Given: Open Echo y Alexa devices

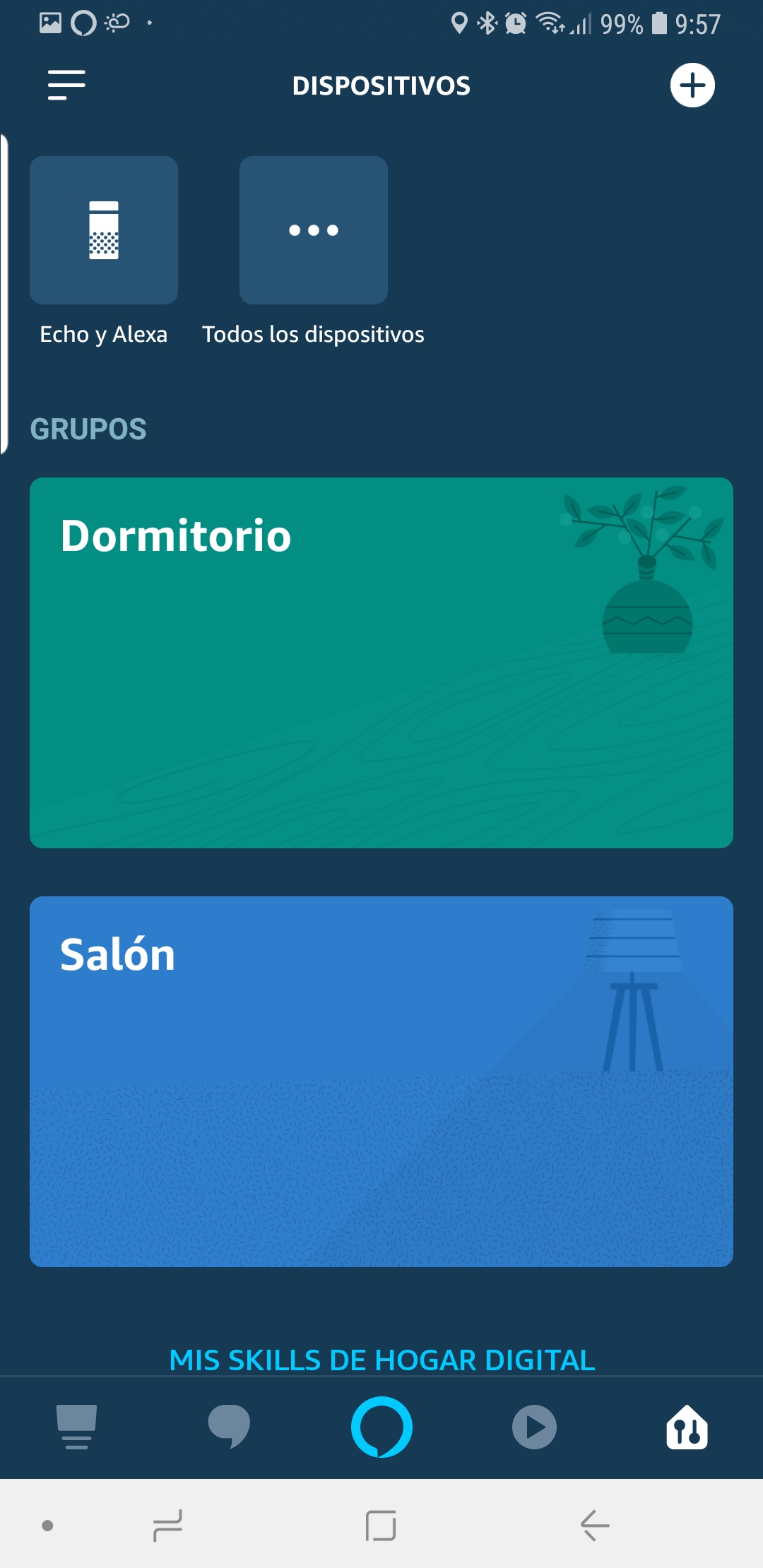Looking at the screenshot, I should [x=104, y=230].
